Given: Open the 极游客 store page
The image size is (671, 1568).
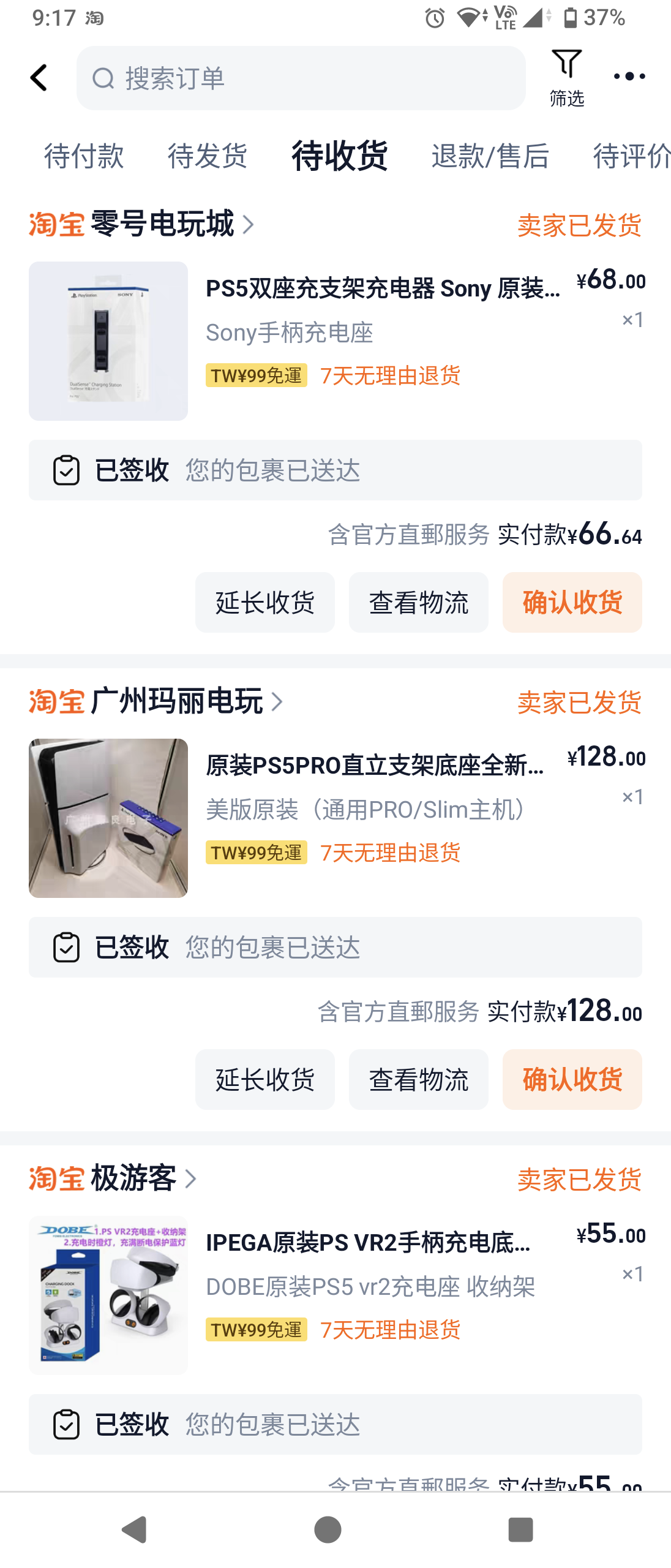Looking at the screenshot, I should [x=133, y=1178].
